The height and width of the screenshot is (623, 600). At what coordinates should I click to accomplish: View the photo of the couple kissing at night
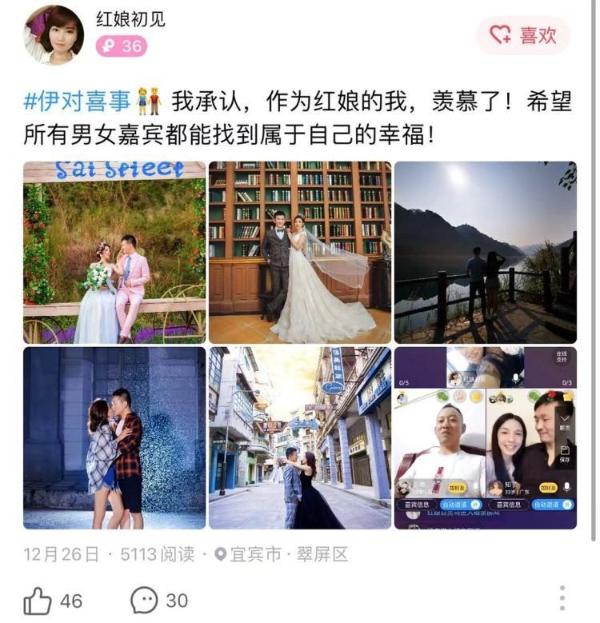[114, 437]
